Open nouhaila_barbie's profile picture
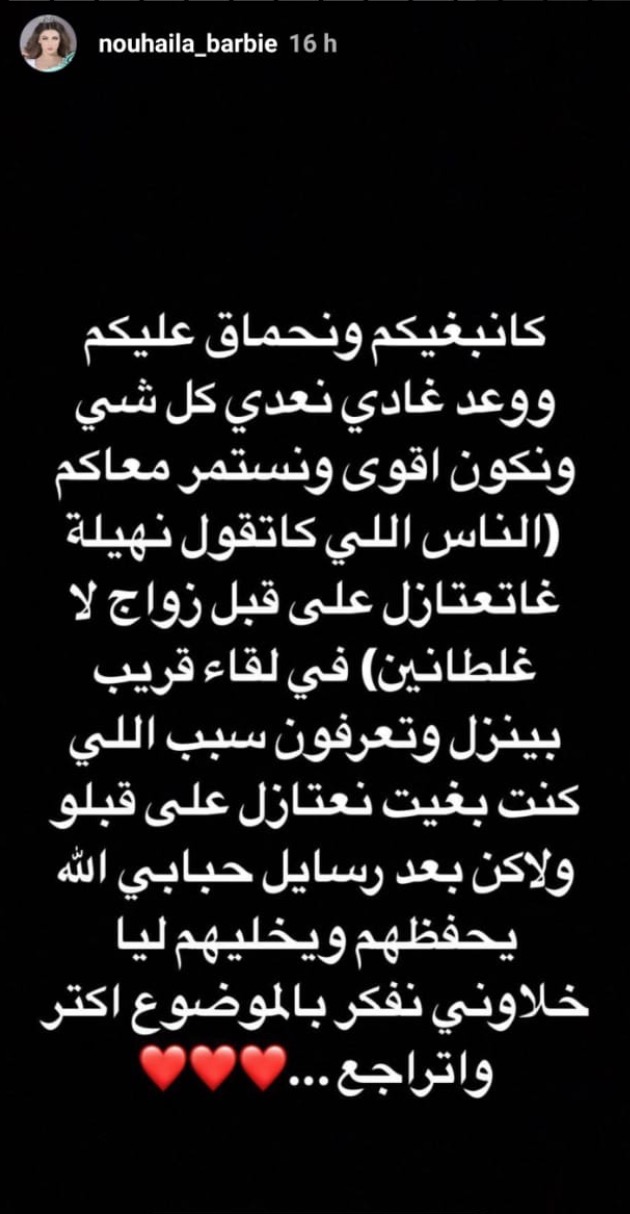Viewport: 630px width, 1214px height. pyautogui.click(x=48, y=46)
